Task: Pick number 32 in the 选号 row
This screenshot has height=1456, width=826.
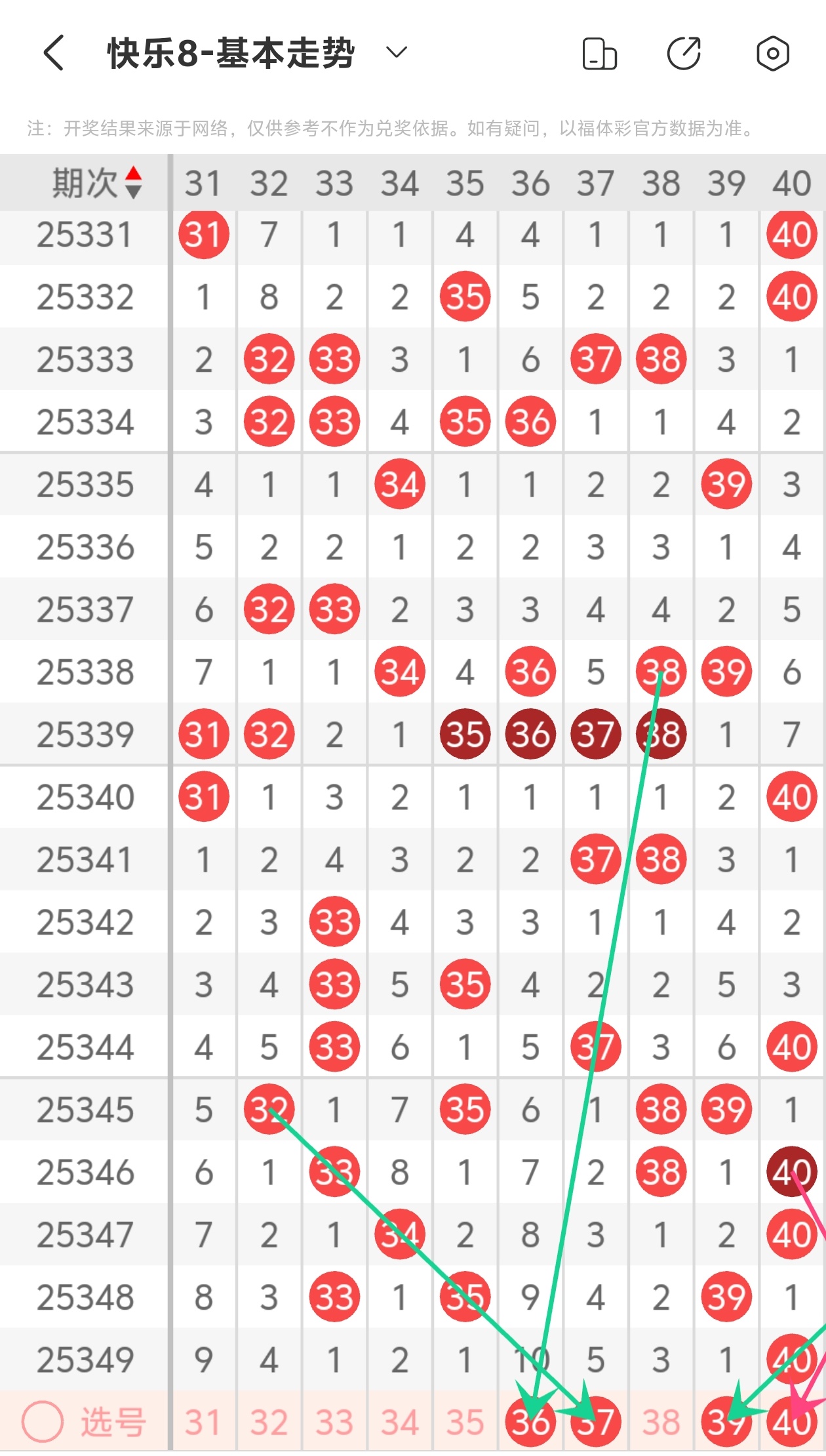Action: [x=269, y=1422]
